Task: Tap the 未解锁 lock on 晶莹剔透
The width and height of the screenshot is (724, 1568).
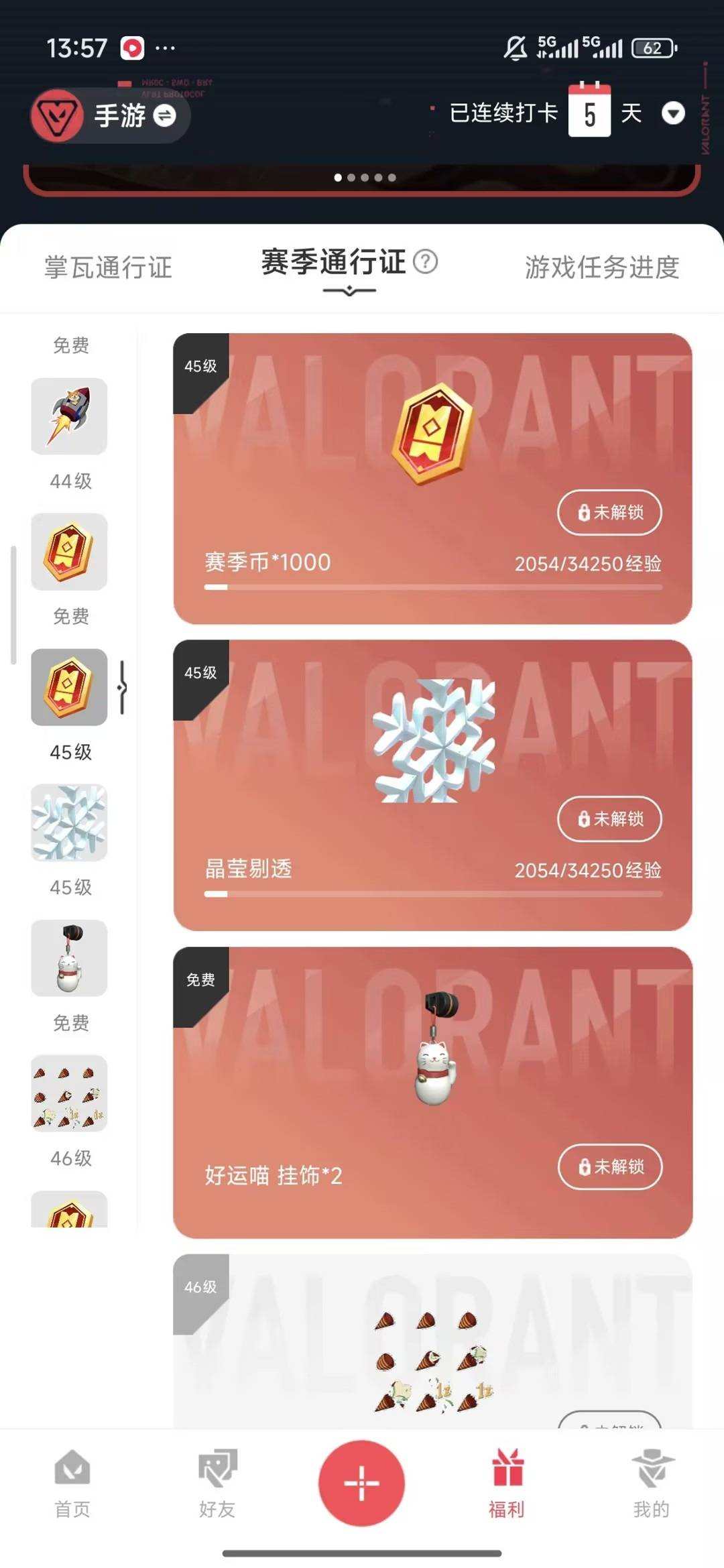Action: click(609, 820)
